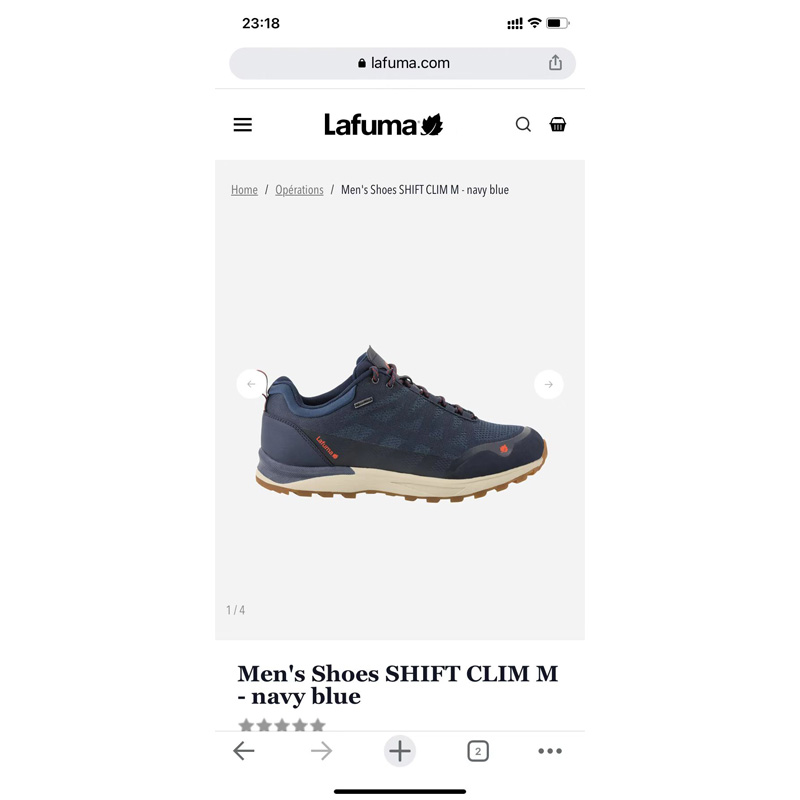The height and width of the screenshot is (800, 800).
Task: Open the shopping basket
Action: tap(557, 124)
